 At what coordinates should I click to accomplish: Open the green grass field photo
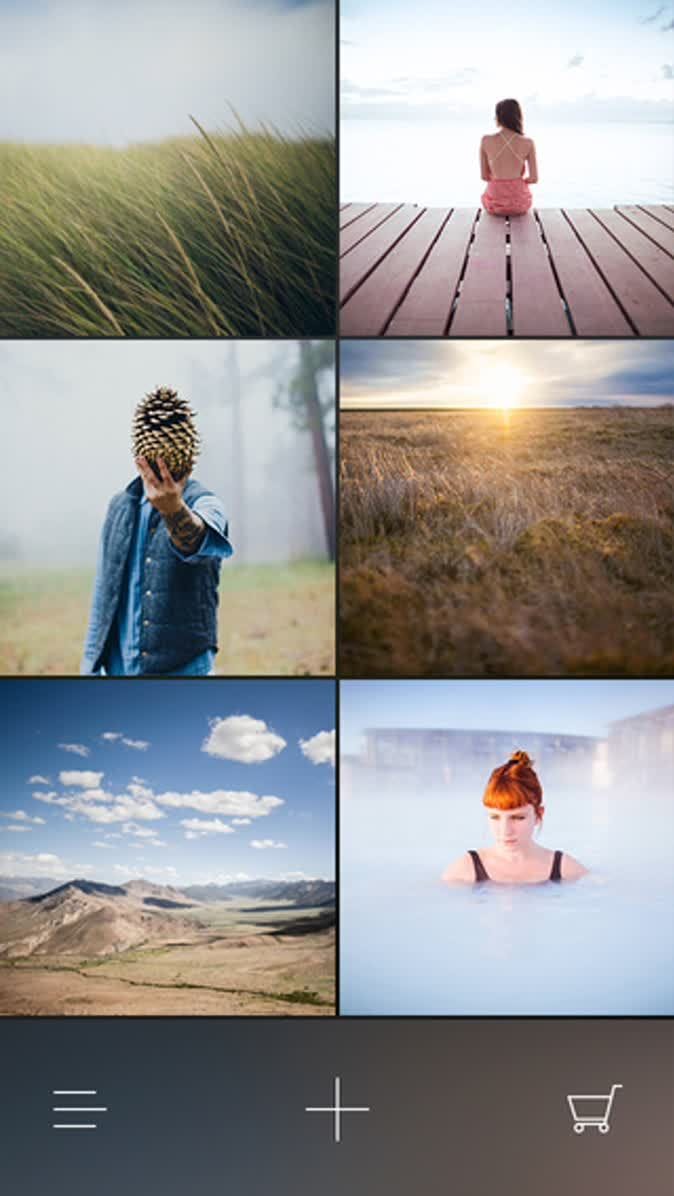point(167,168)
